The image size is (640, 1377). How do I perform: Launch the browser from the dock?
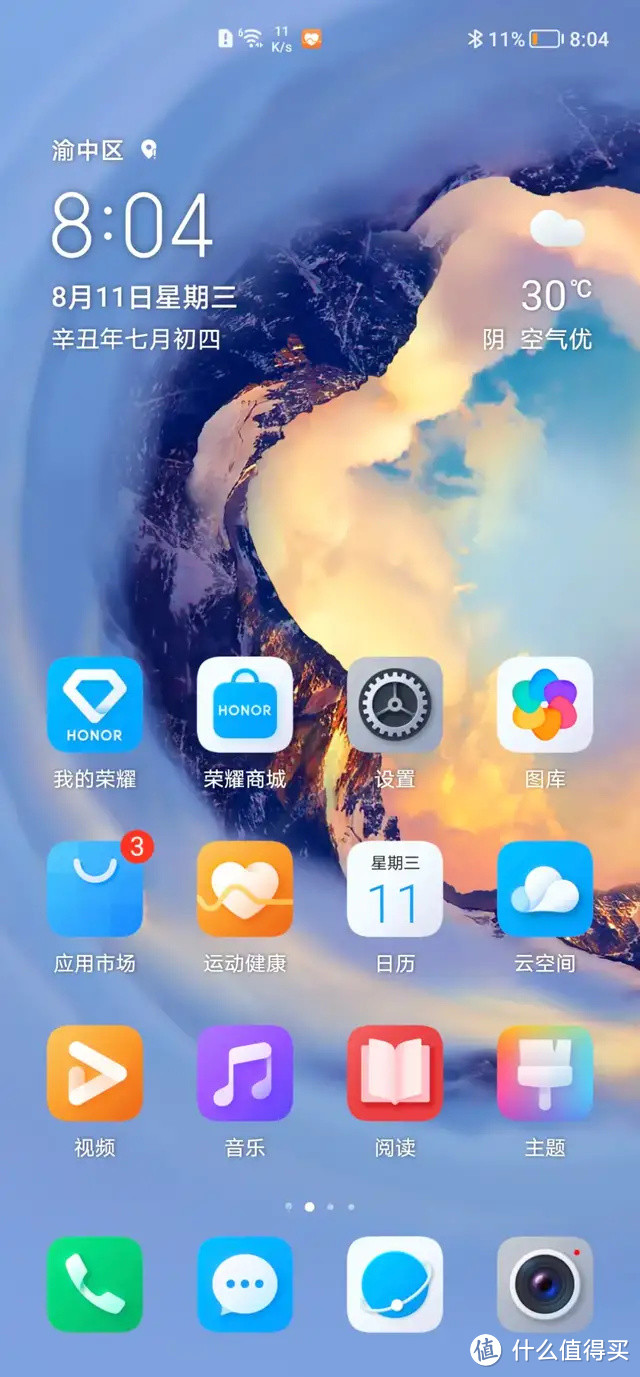(395, 1284)
